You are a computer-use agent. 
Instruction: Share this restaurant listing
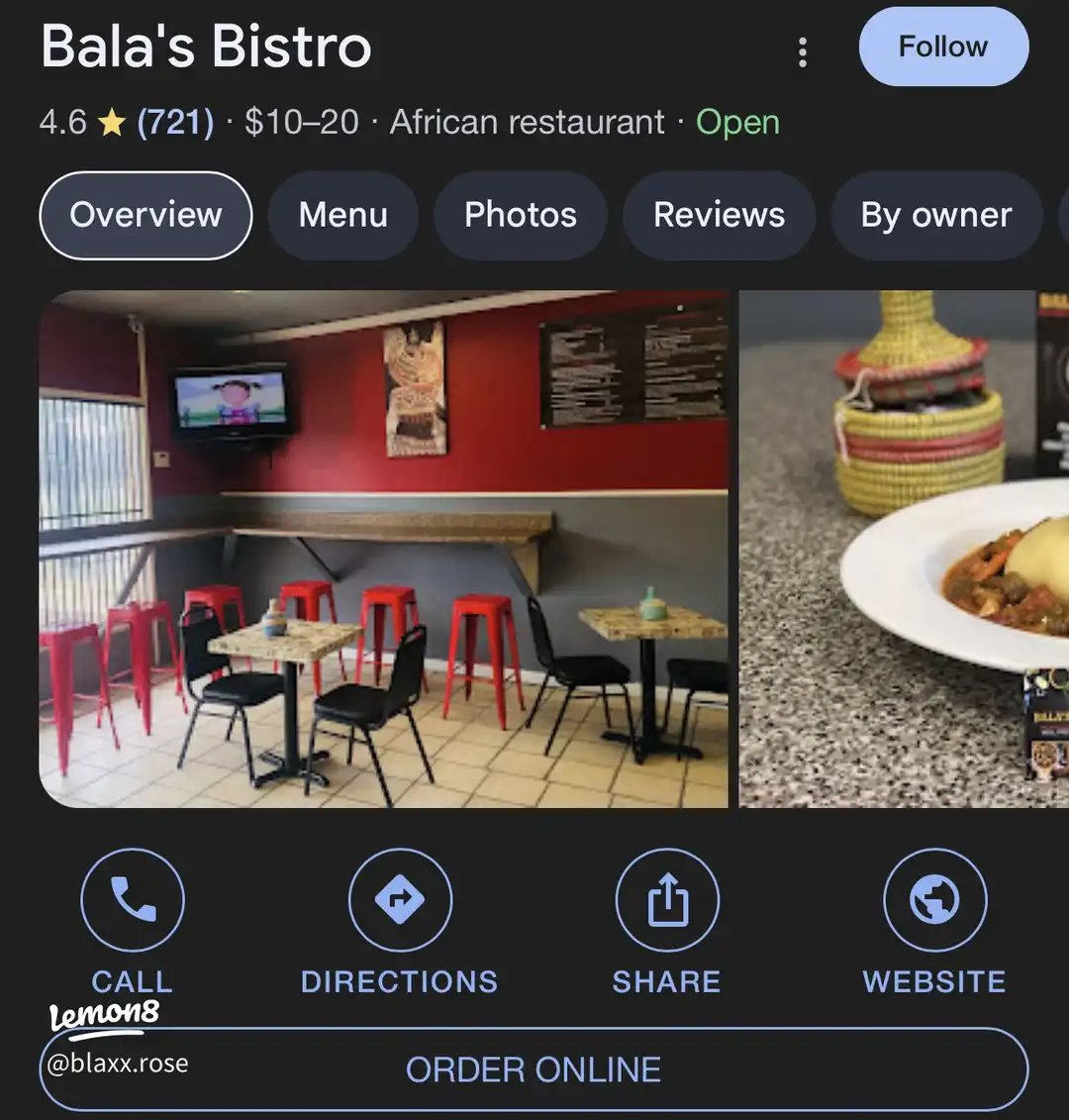pos(667,901)
